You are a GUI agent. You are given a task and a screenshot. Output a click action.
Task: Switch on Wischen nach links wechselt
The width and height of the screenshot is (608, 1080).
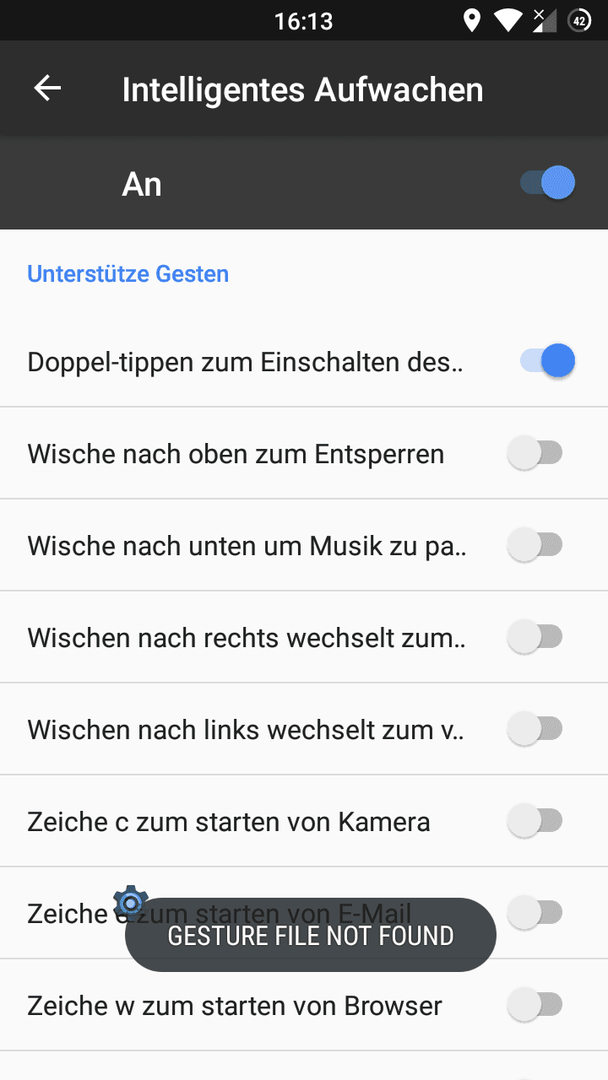pos(535,729)
